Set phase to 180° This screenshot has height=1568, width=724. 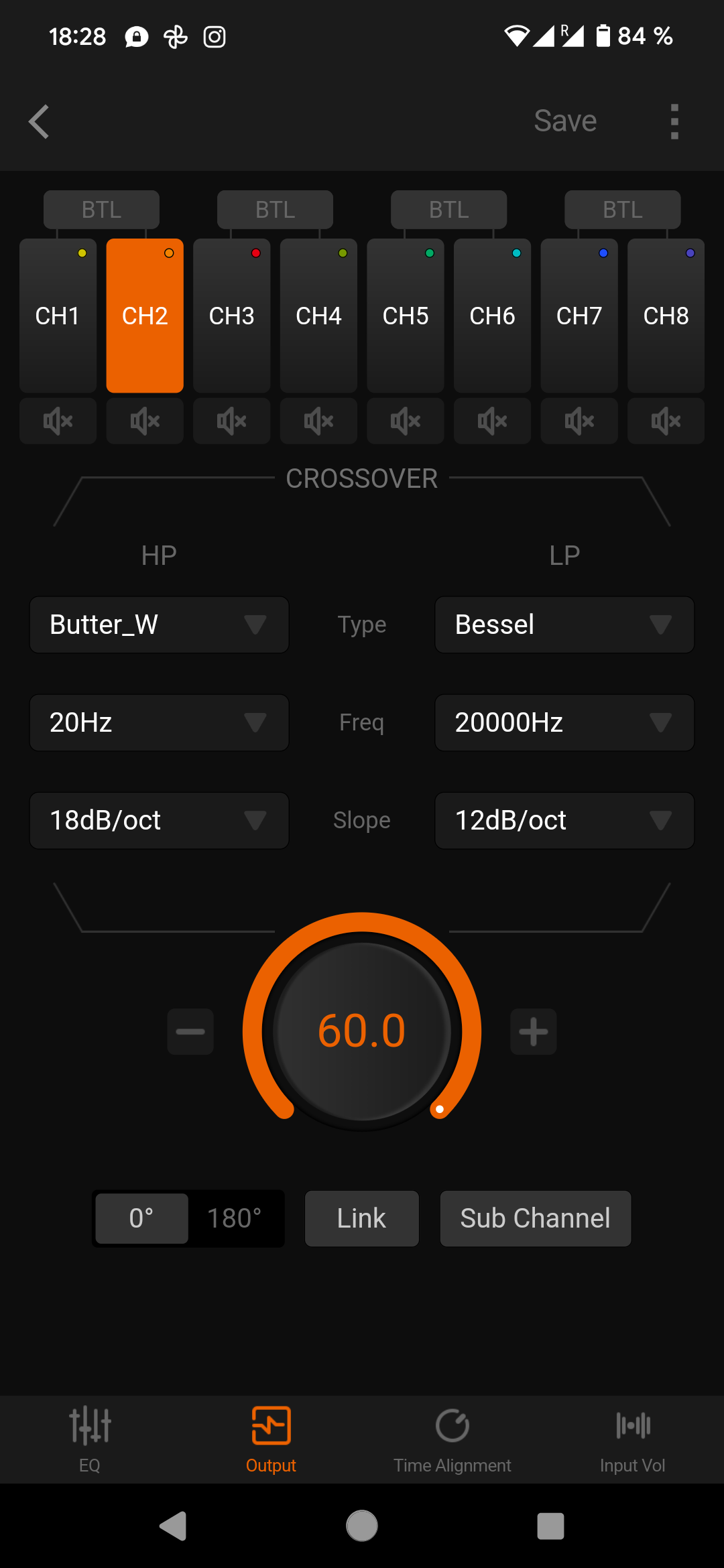(234, 1218)
